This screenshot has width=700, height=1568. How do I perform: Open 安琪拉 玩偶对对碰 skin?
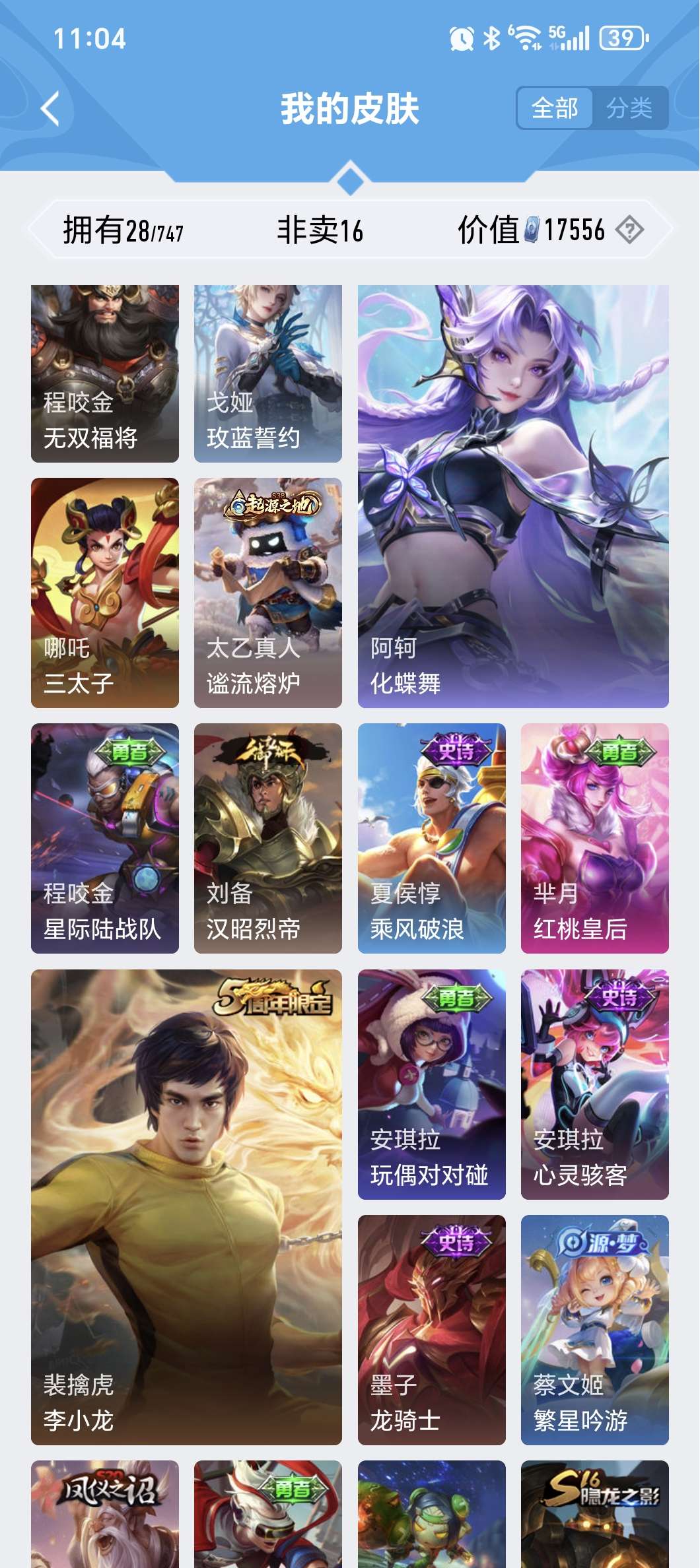tap(431, 1084)
